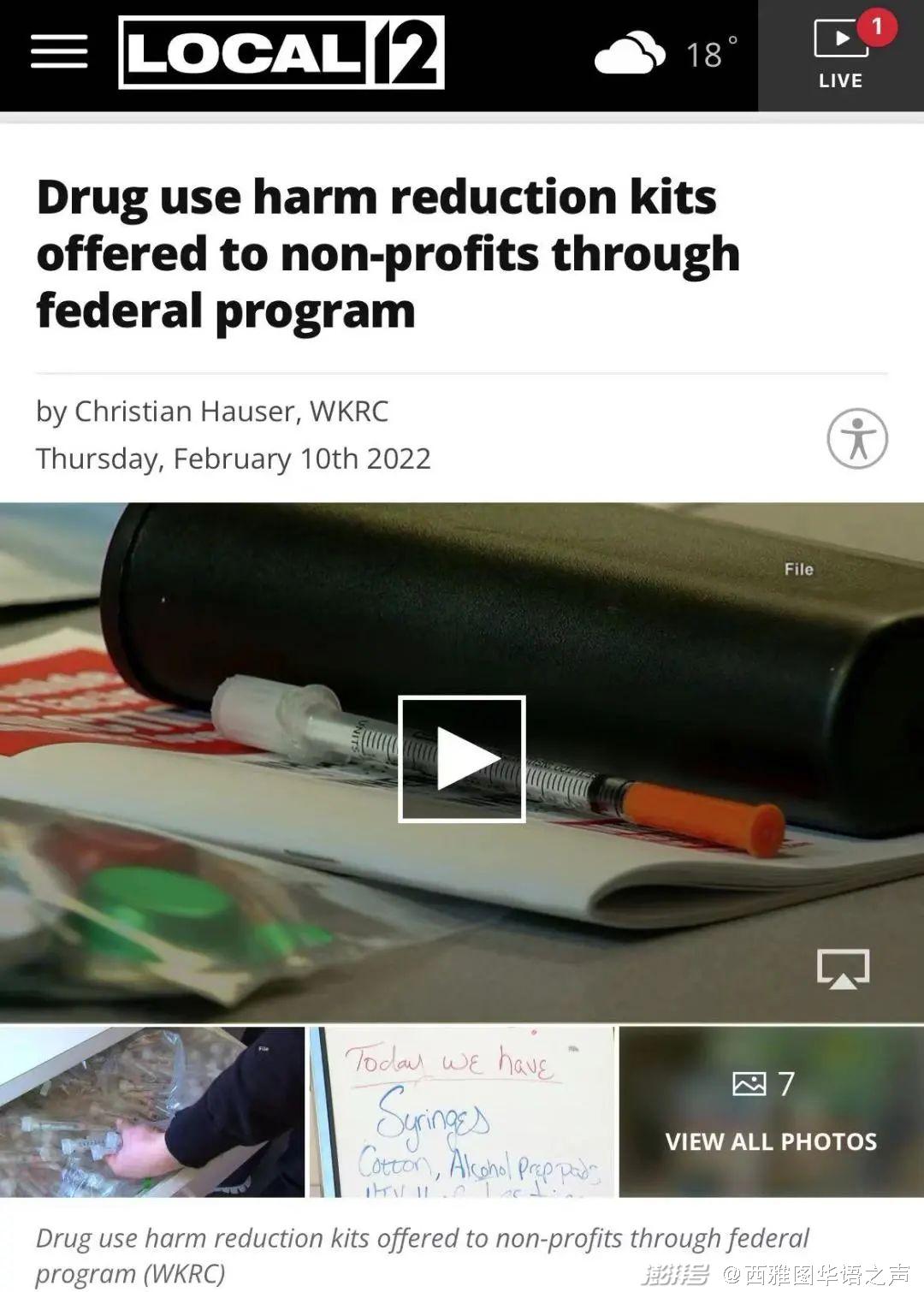Go to the Local 12 homepage

coord(281,52)
